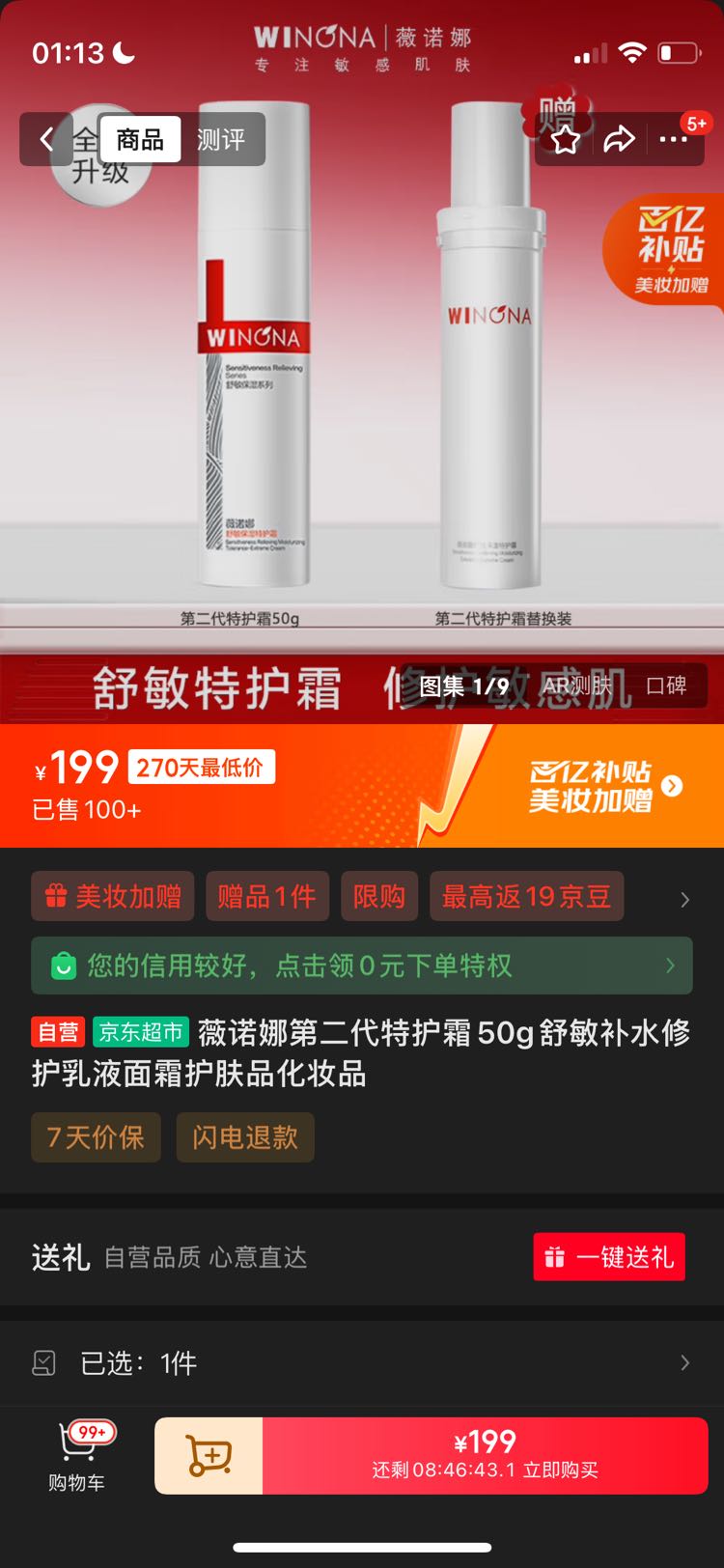Open the 百亿补贴 美妆加赠 banner arrow
The width and height of the screenshot is (724, 1568).
point(673,786)
